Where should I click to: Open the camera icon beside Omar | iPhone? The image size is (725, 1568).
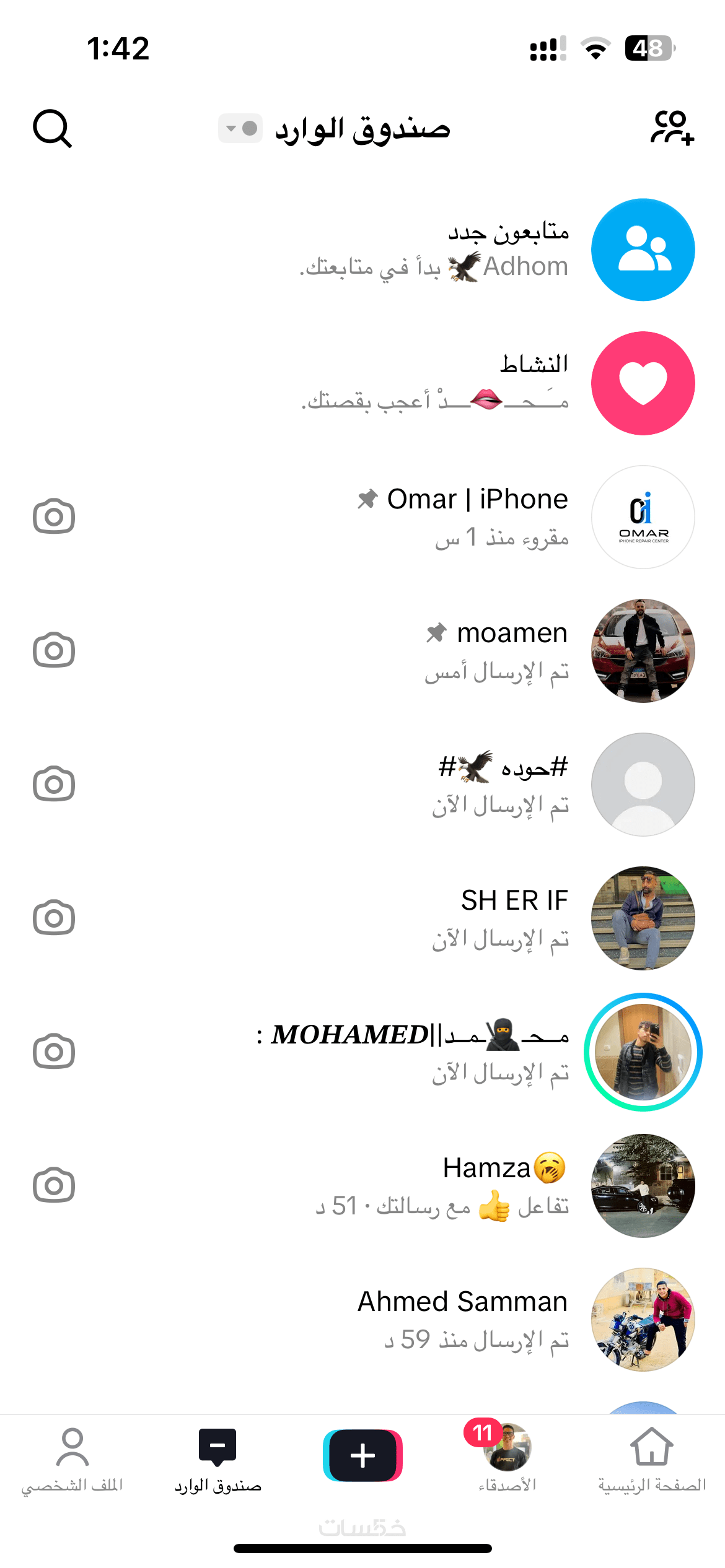click(x=54, y=516)
